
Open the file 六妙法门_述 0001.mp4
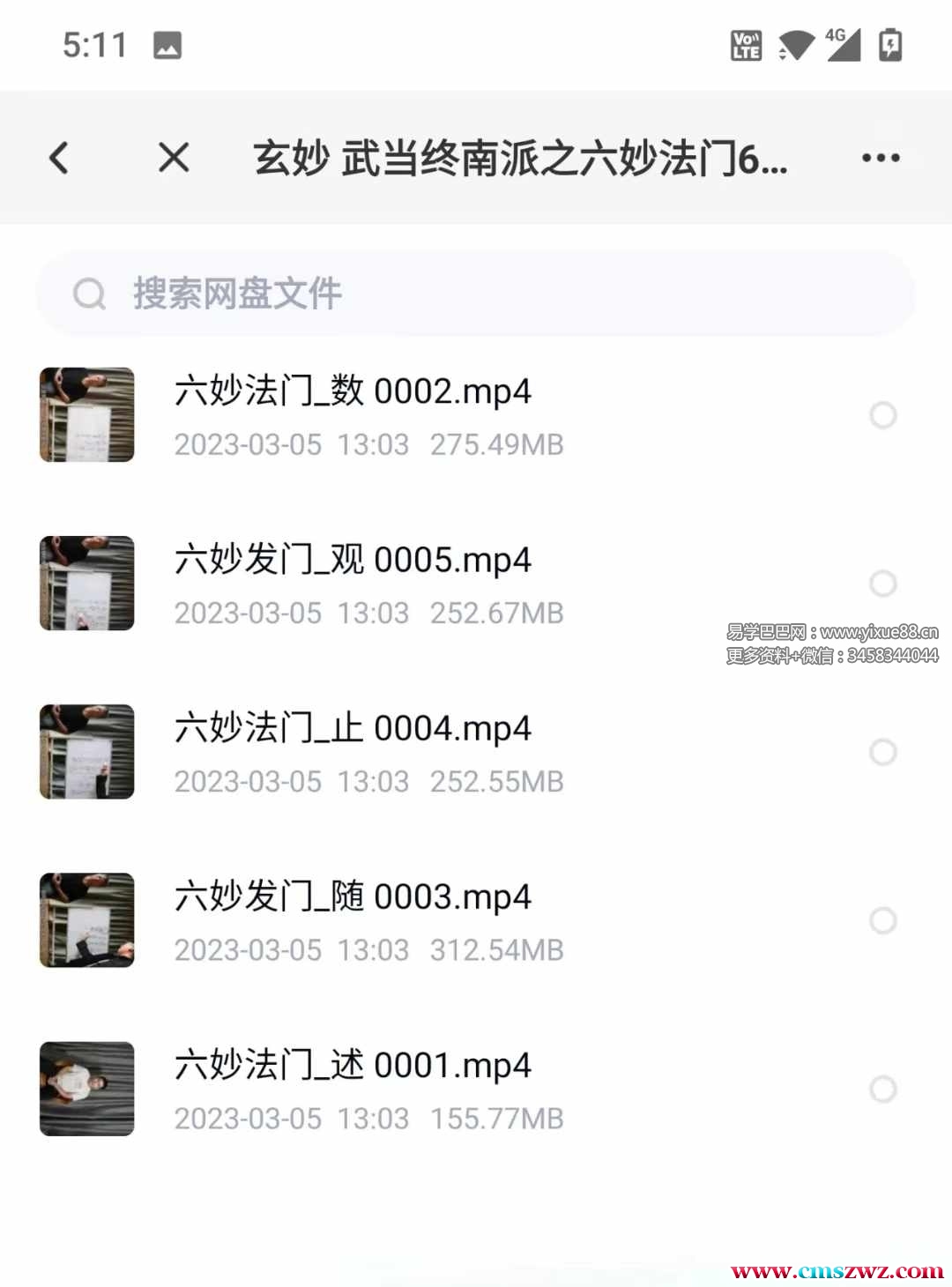click(353, 1066)
